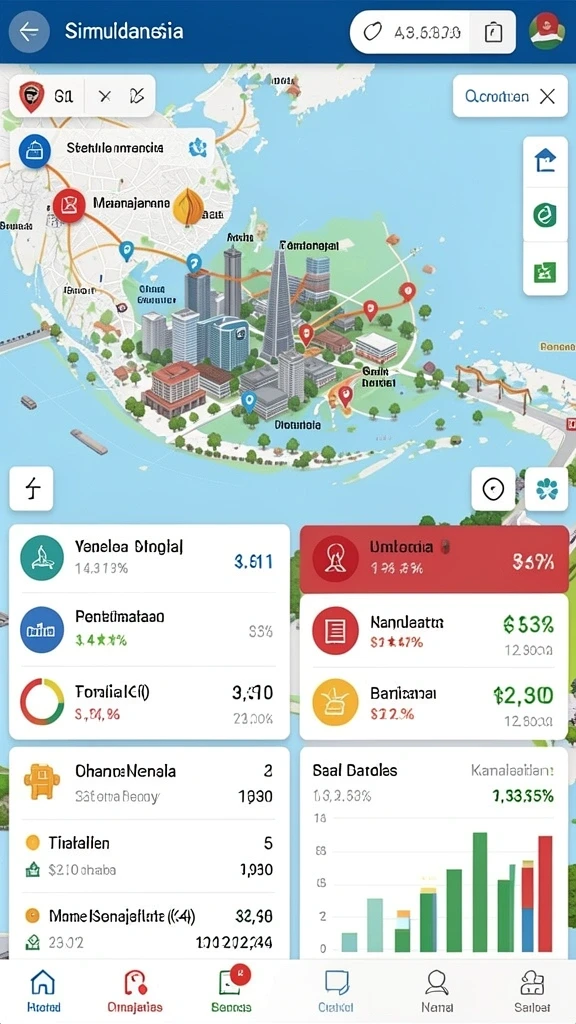Switch to the Nanal profile tab
Screen dimensions: 576x1024
coord(437,991)
